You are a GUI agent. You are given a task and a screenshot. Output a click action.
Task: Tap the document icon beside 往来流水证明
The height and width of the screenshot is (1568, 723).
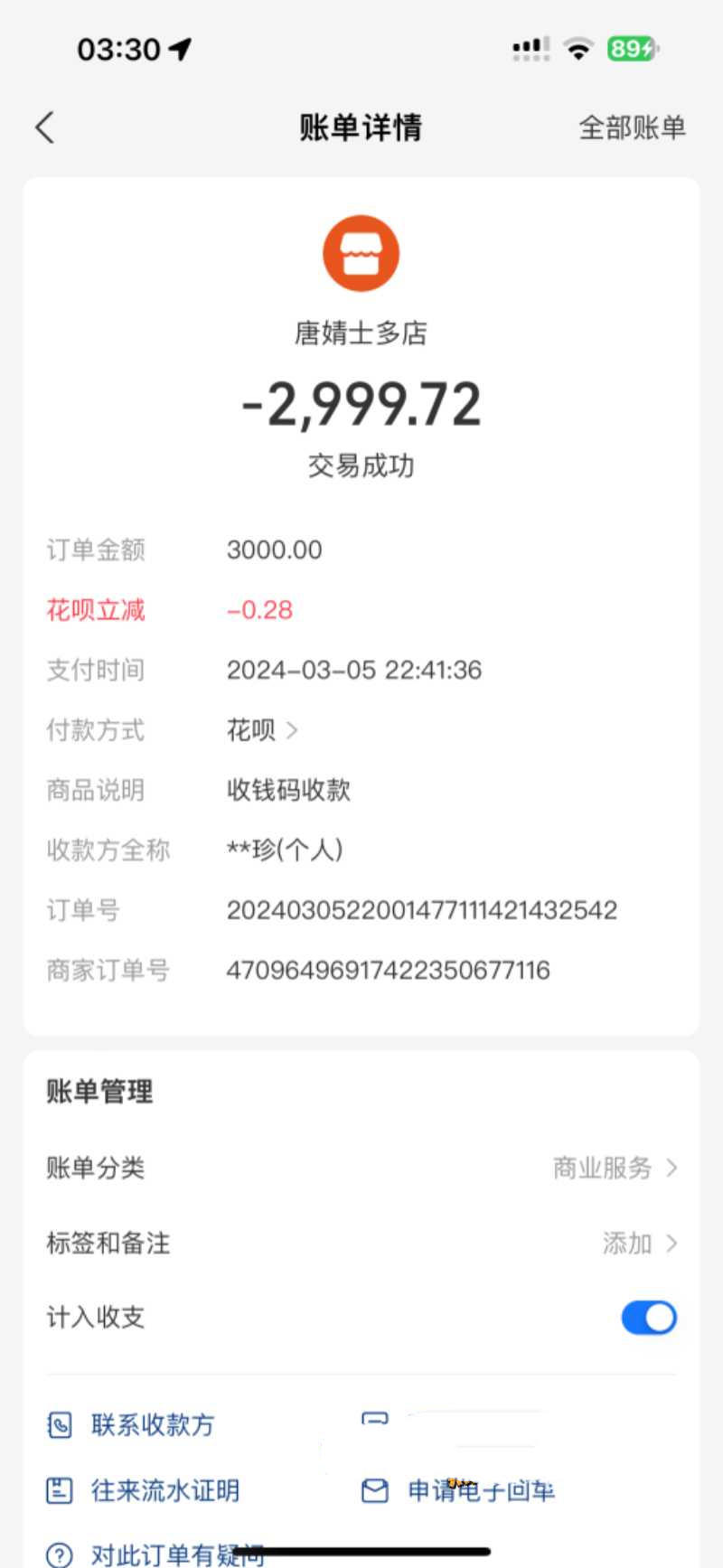coord(59,1490)
